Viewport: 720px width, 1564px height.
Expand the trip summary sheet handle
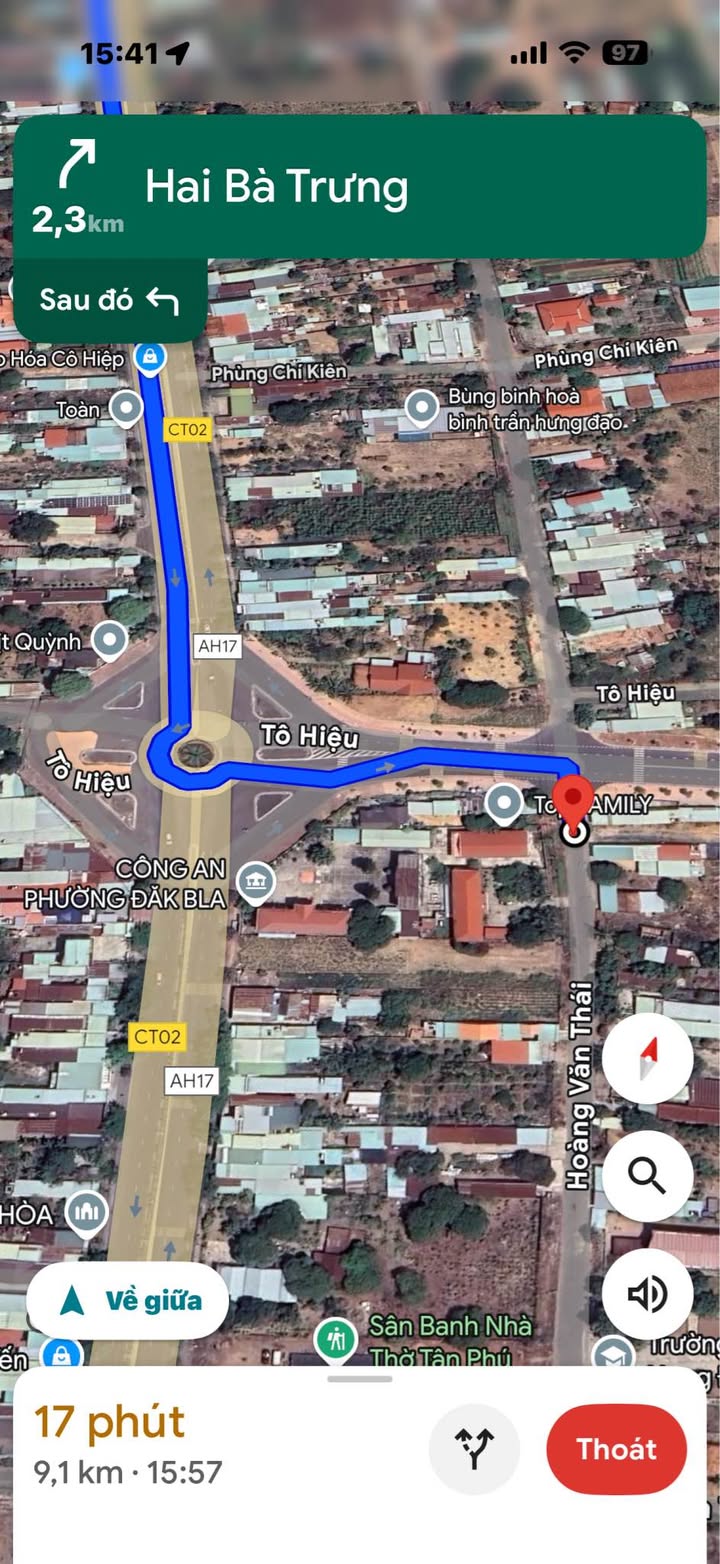360,1379
